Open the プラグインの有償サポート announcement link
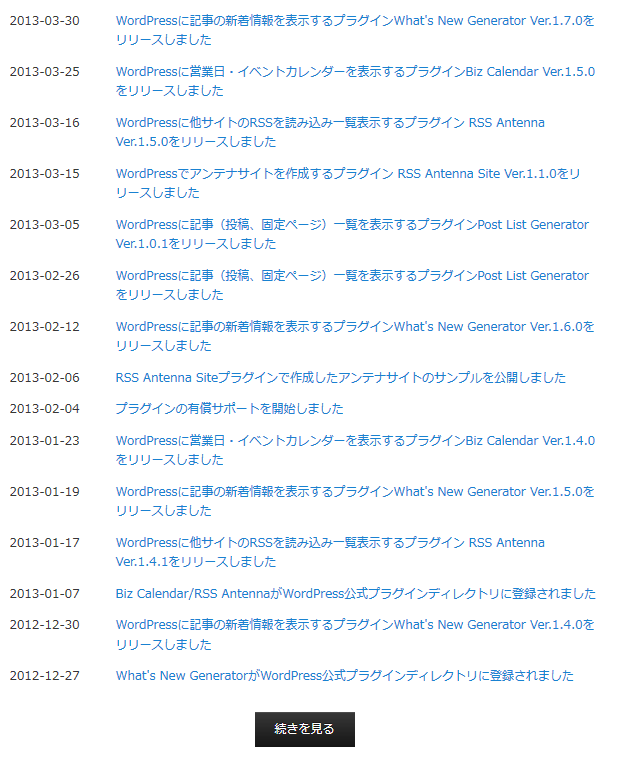 229,409
